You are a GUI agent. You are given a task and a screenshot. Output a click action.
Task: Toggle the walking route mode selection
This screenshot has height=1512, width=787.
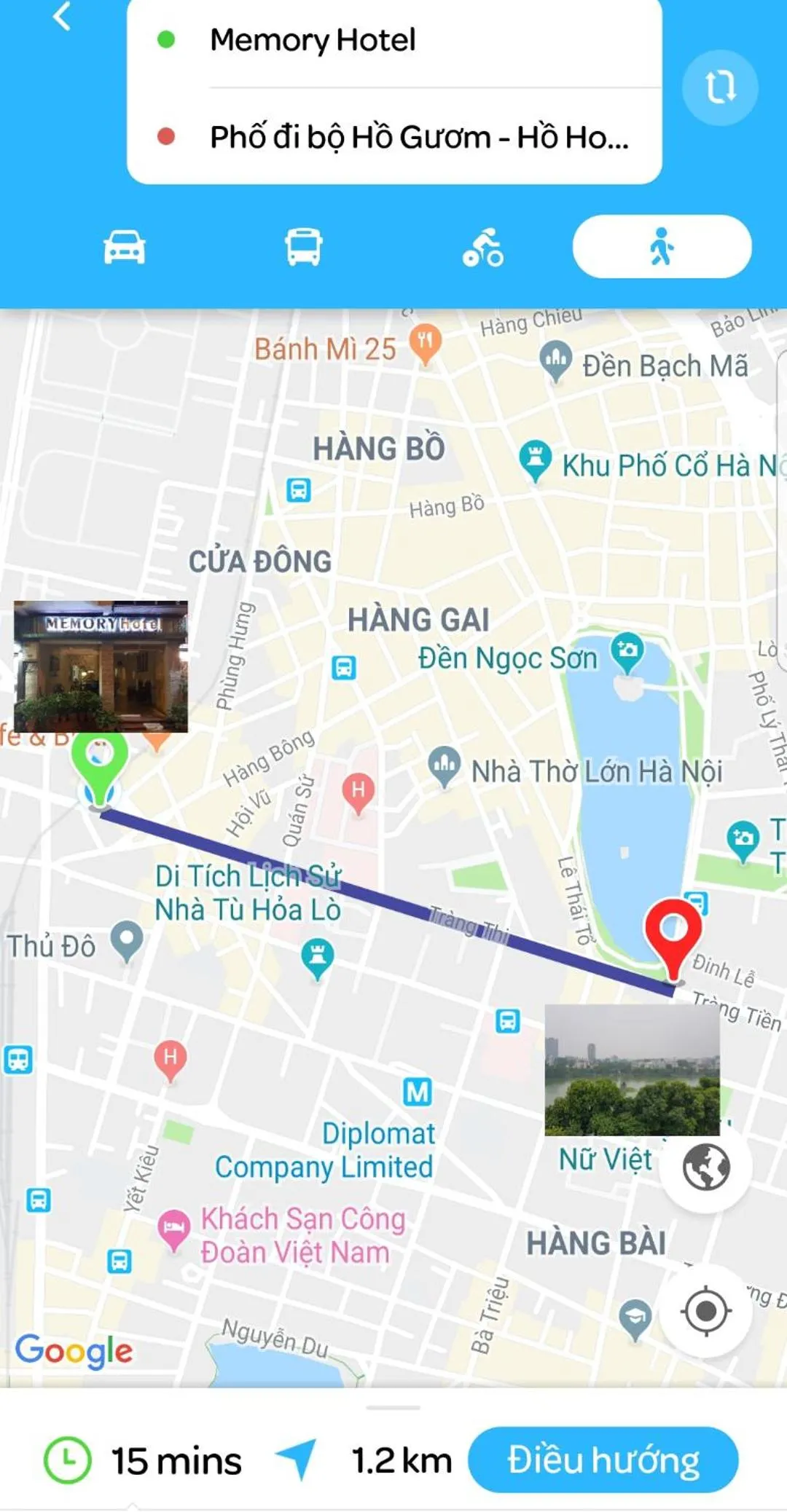tap(660, 248)
